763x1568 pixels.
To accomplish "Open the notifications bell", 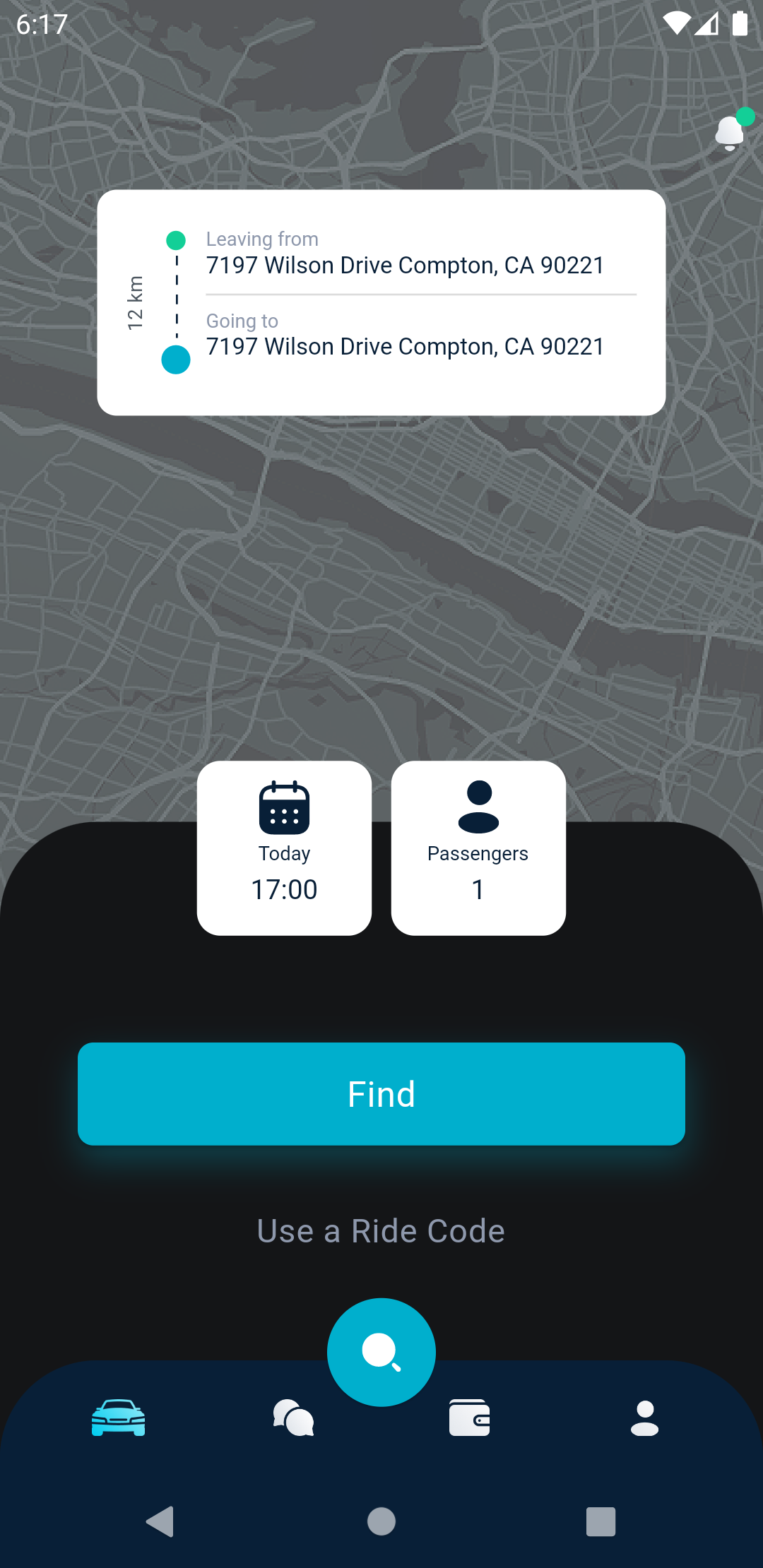I will click(731, 132).
